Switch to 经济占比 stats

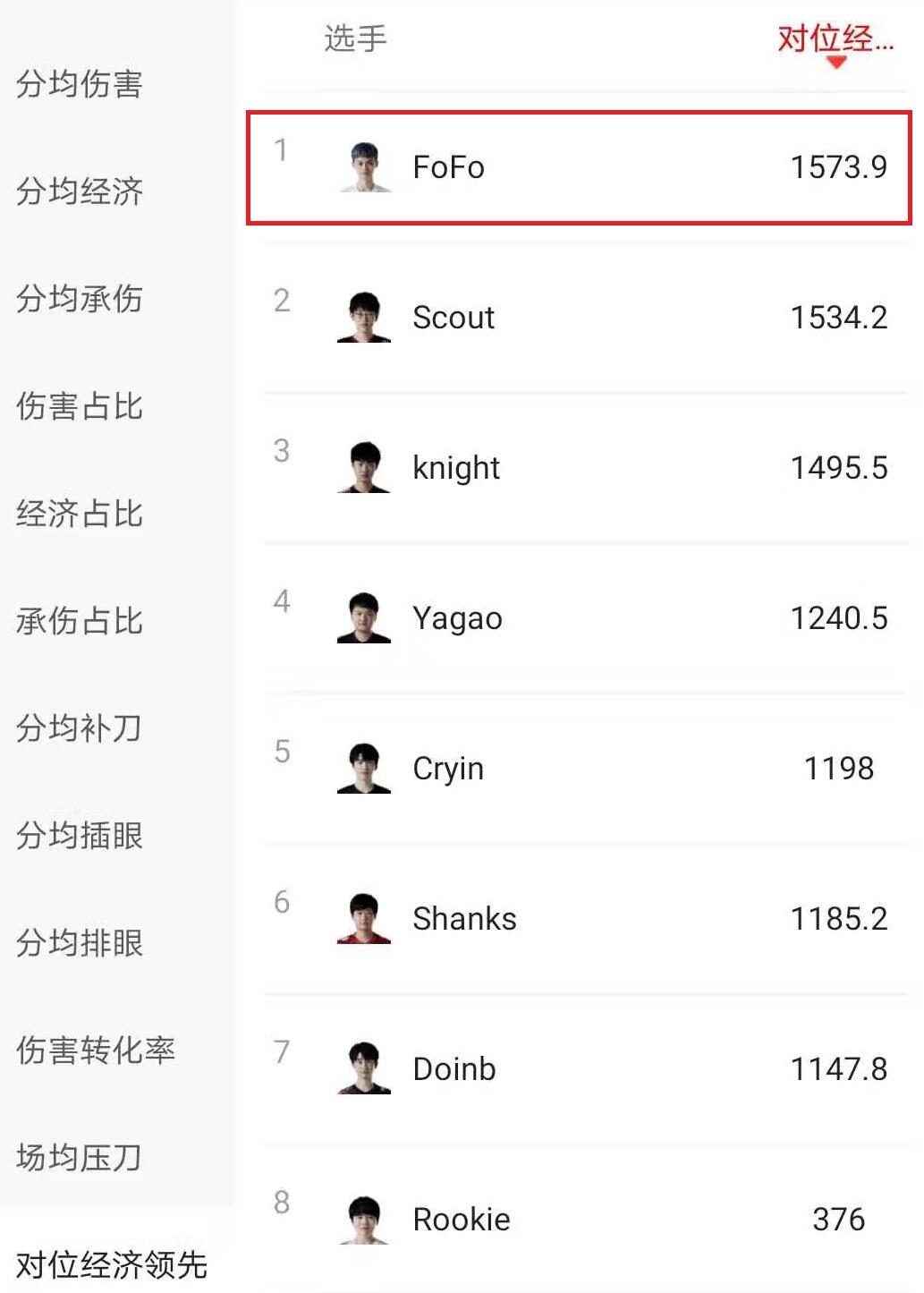pyautogui.click(x=80, y=514)
